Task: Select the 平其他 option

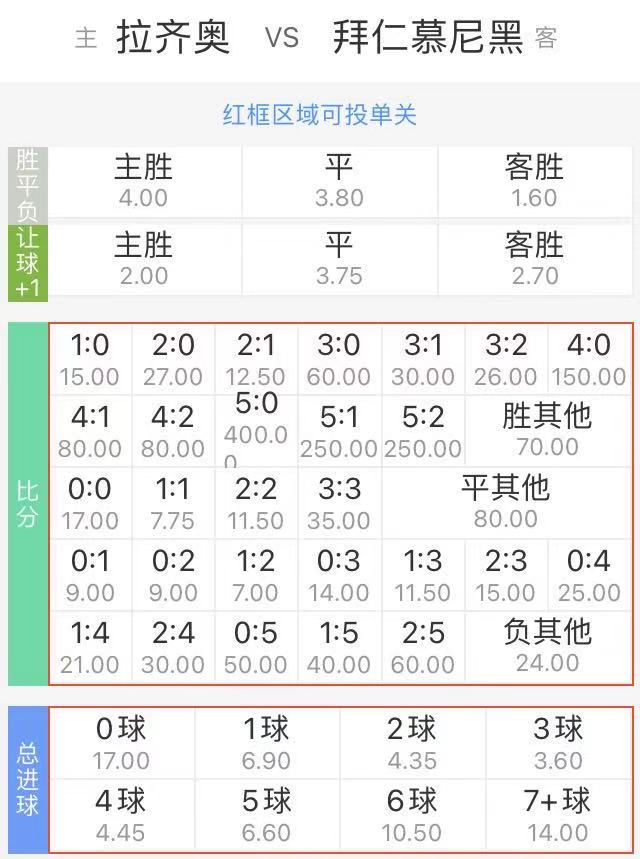Action: pyautogui.click(x=506, y=502)
